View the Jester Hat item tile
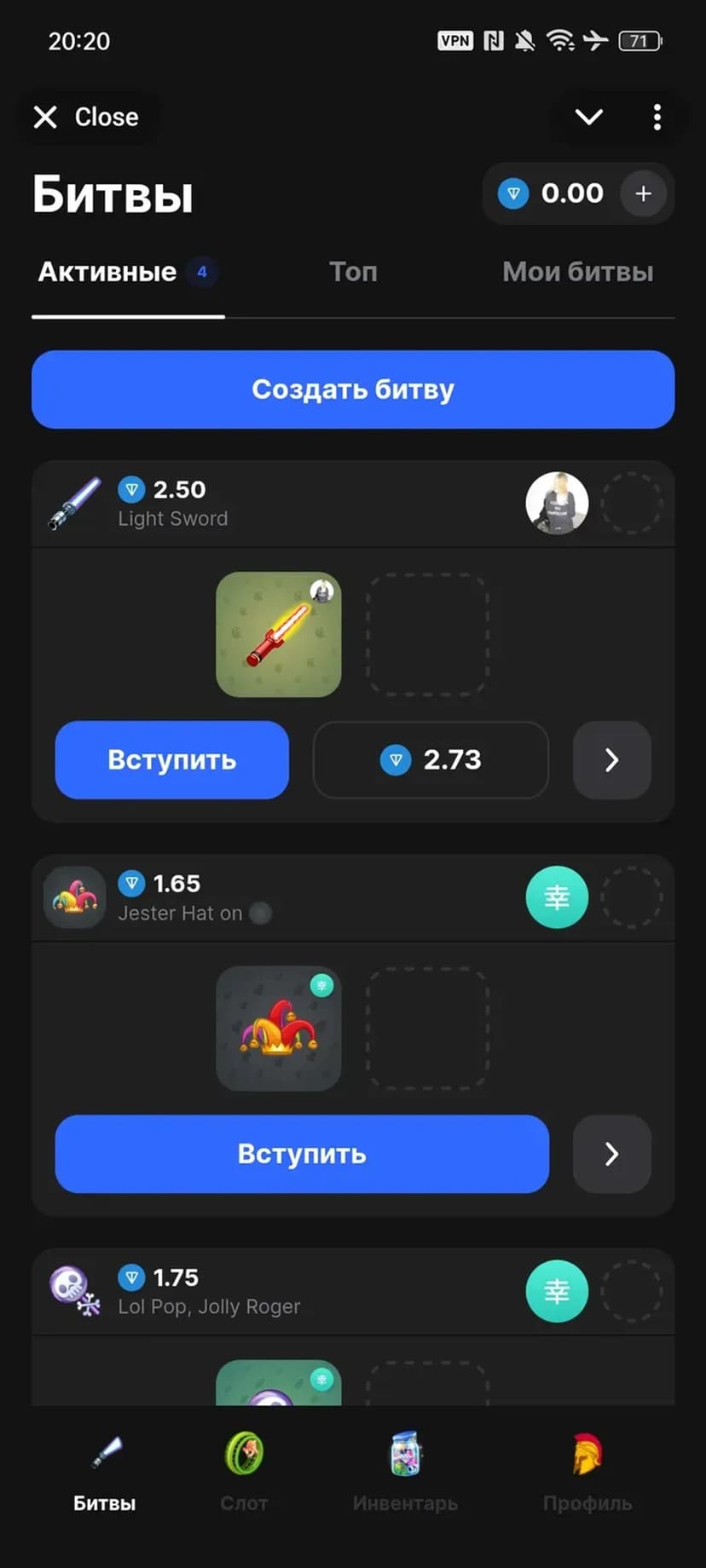The height and width of the screenshot is (1568, 706). (x=278, y=1029)
